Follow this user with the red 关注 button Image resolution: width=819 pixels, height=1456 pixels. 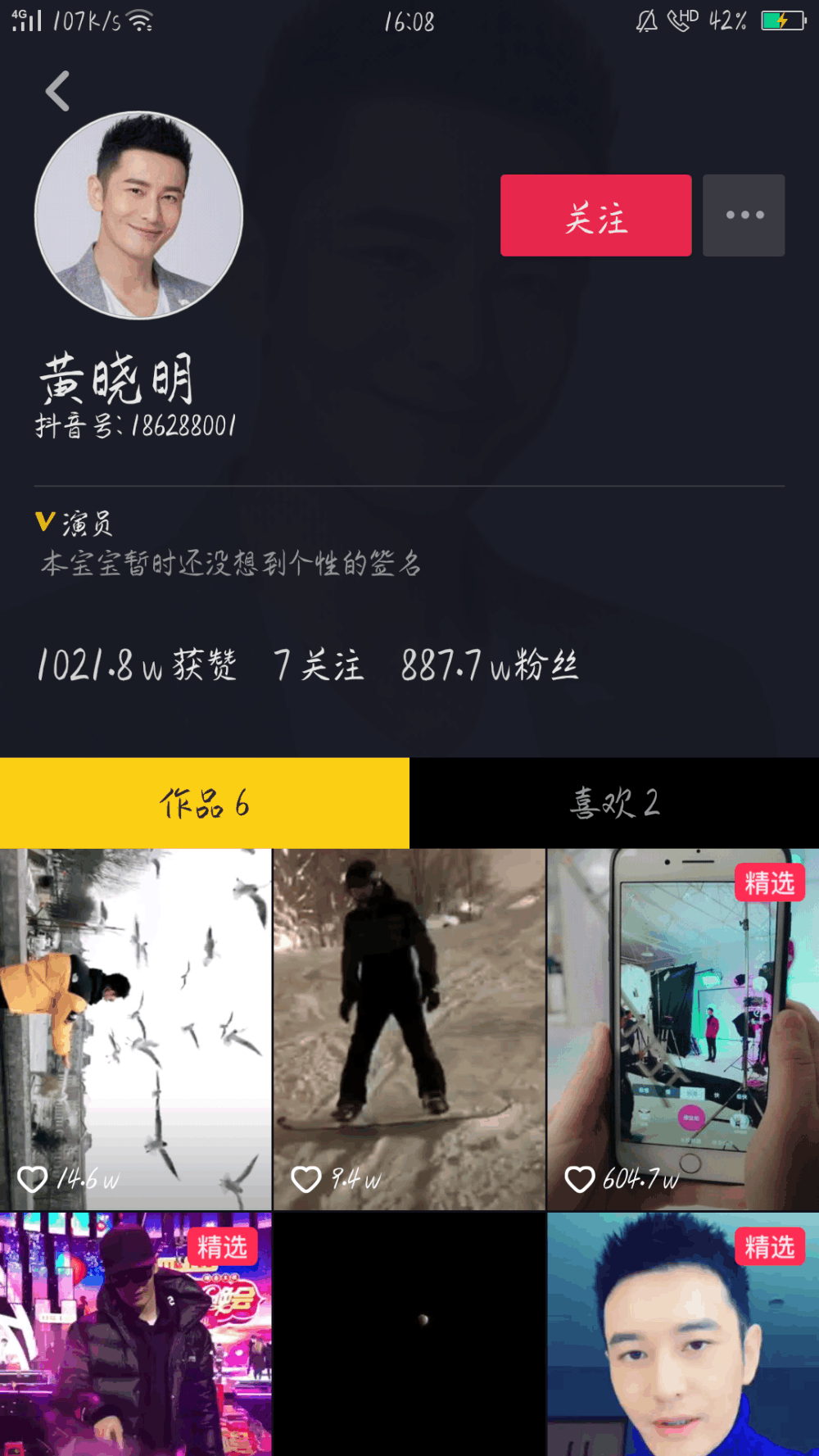[x=595, y=215]
